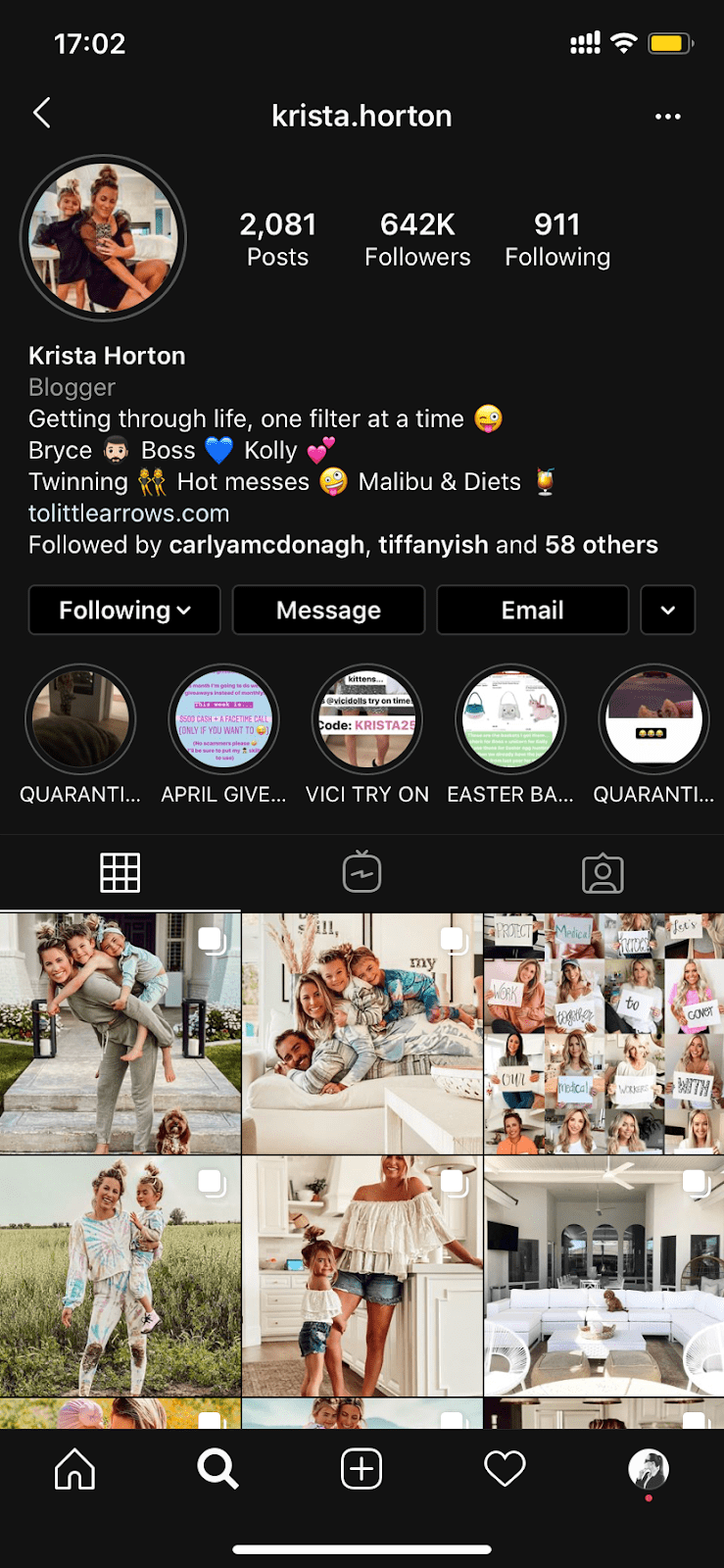The height and width of the screenshot is (1568, 724).
Task: Switch to the posts grid tab
Action: point(121,872)
